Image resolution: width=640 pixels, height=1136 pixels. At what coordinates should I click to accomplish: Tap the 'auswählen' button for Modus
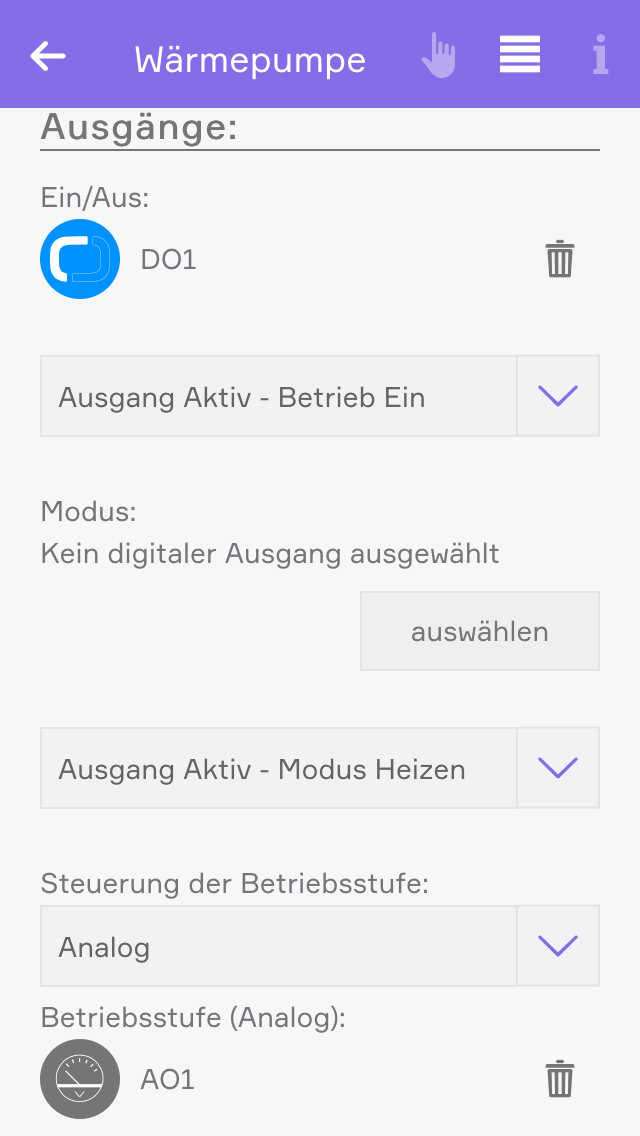pyautogui.click(x=480, y=631)
